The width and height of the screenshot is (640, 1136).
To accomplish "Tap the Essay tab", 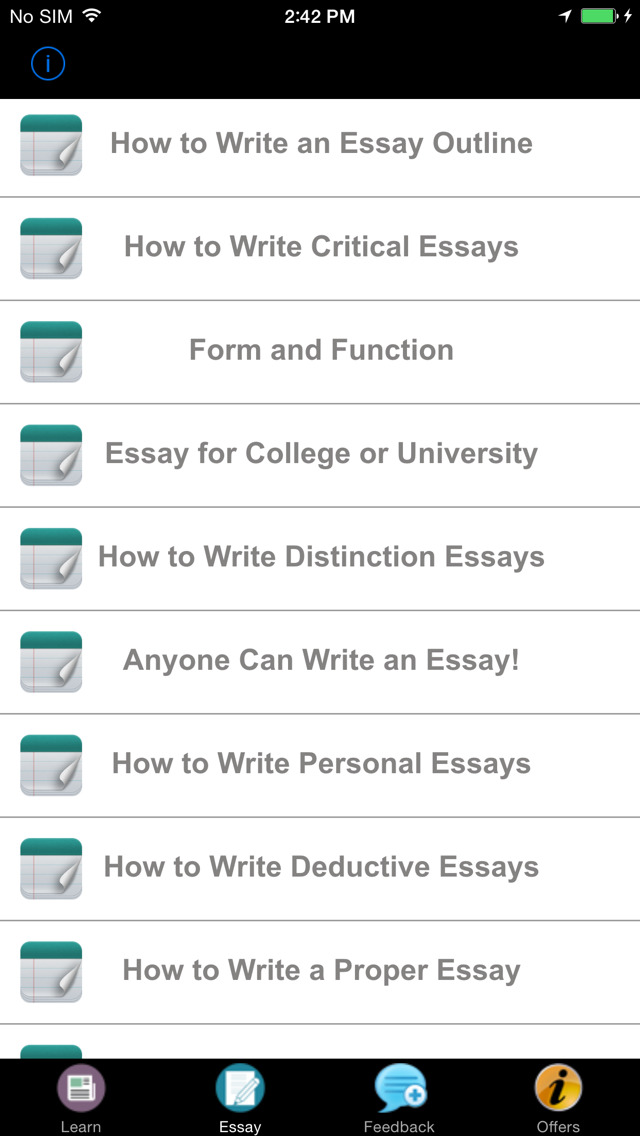I will [240, 1098].
